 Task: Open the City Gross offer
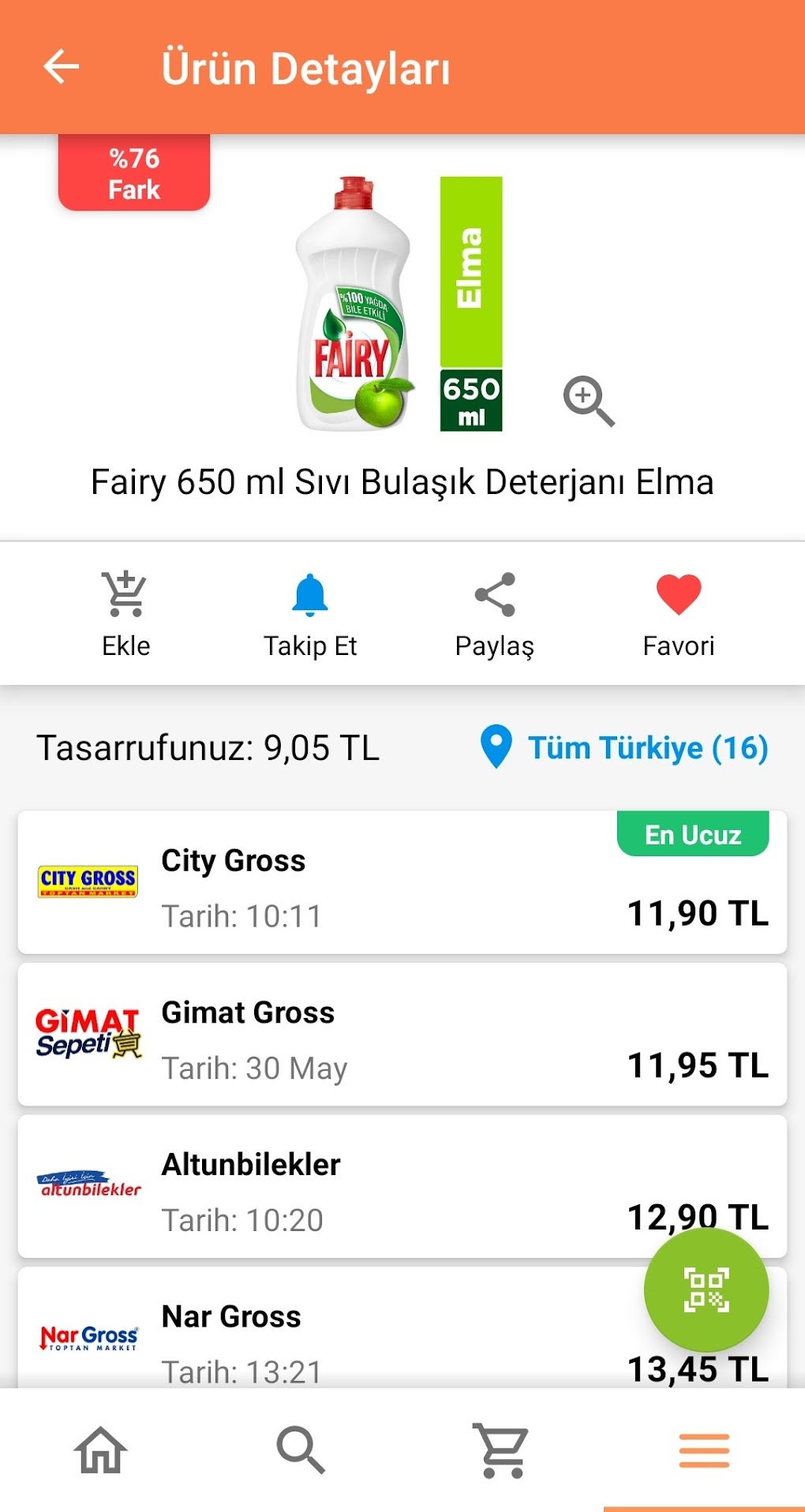click(x=402, y=881)
